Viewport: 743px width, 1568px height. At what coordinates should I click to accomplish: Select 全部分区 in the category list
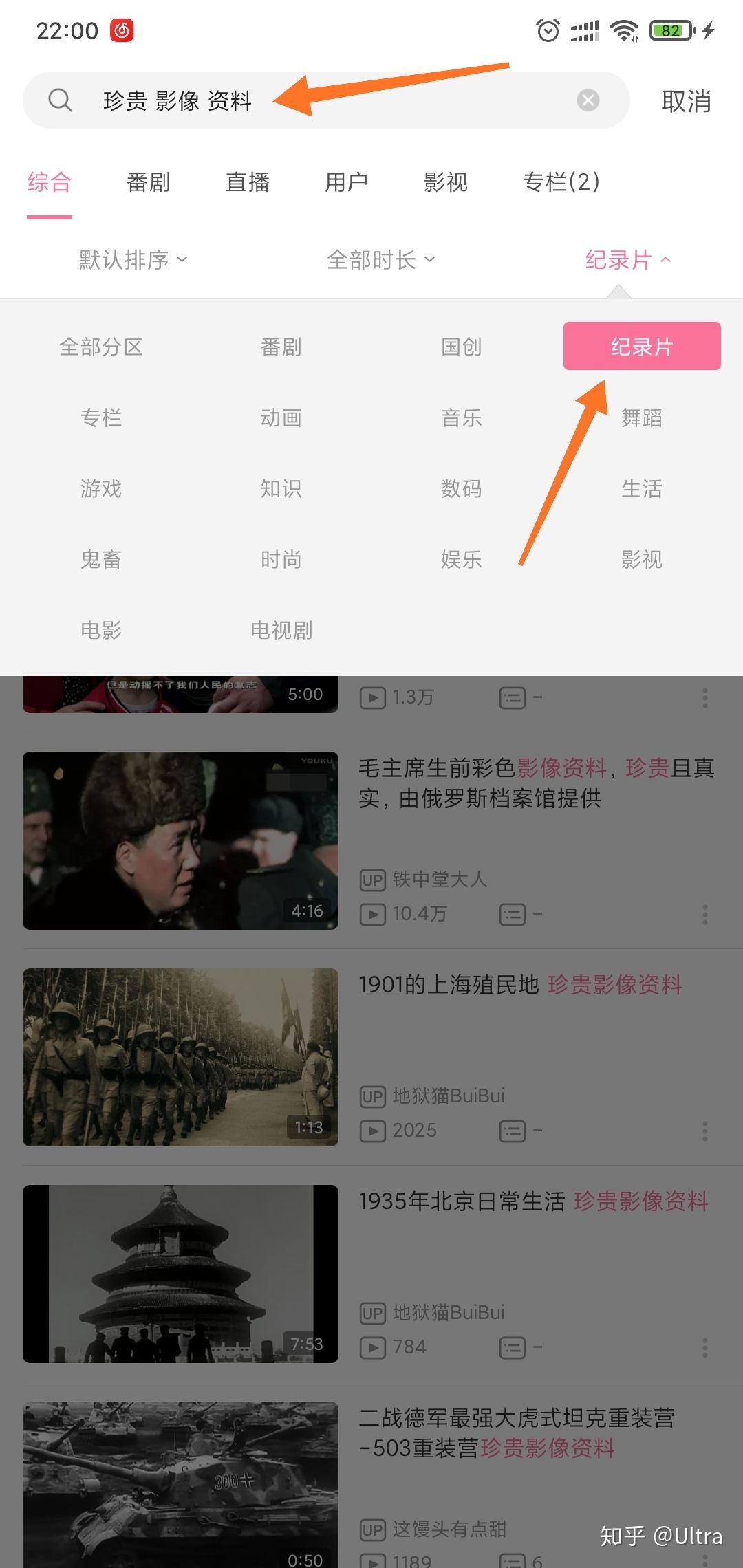point(101,347)
